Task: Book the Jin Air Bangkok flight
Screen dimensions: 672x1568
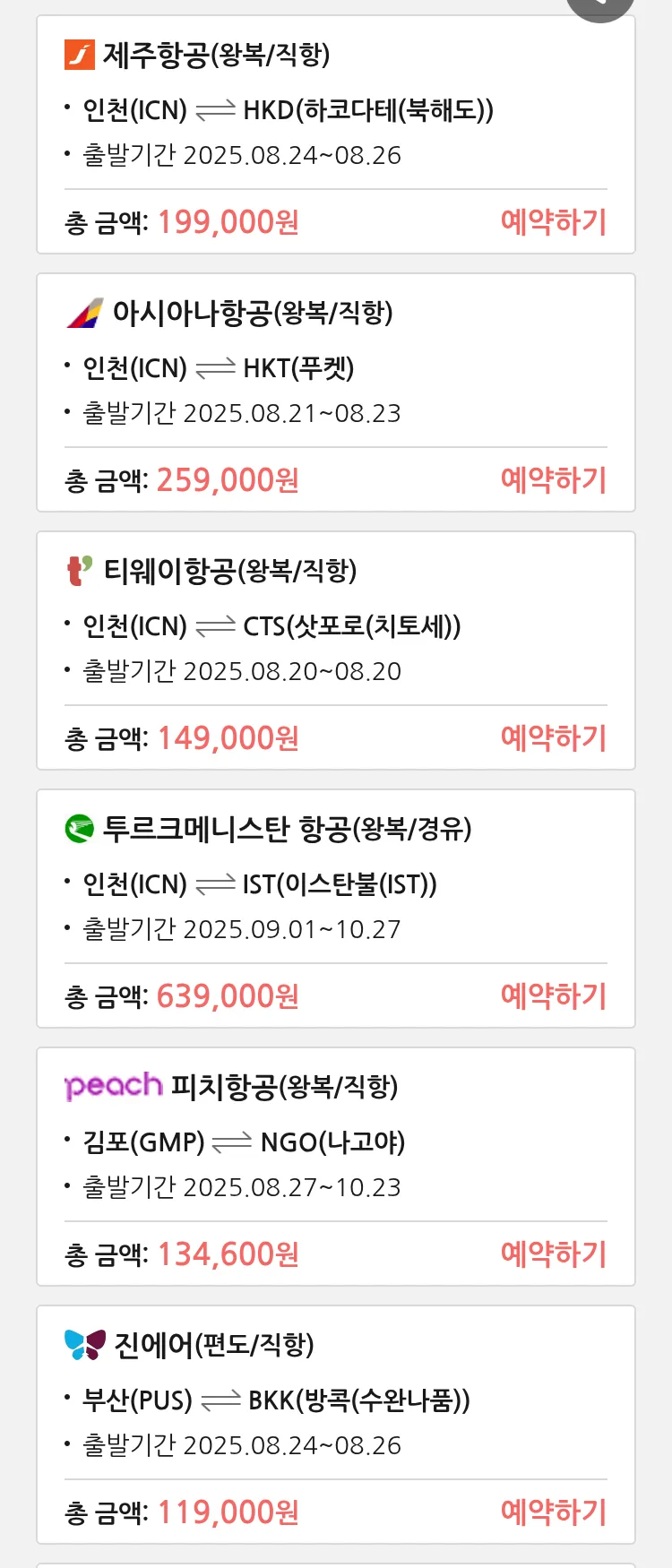Action: (x=554, y=1512)
